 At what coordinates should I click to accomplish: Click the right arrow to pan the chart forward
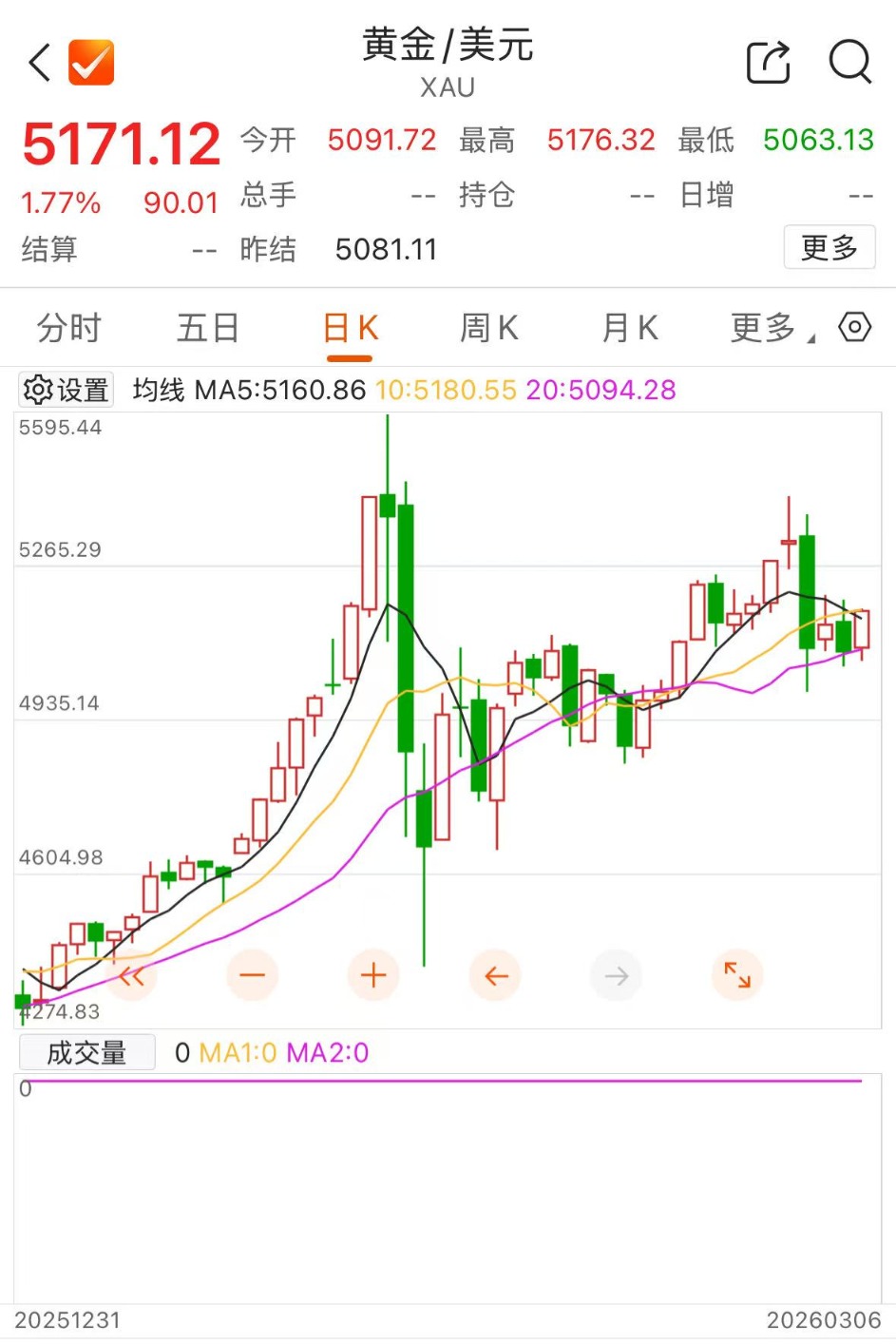pos(616,975)
